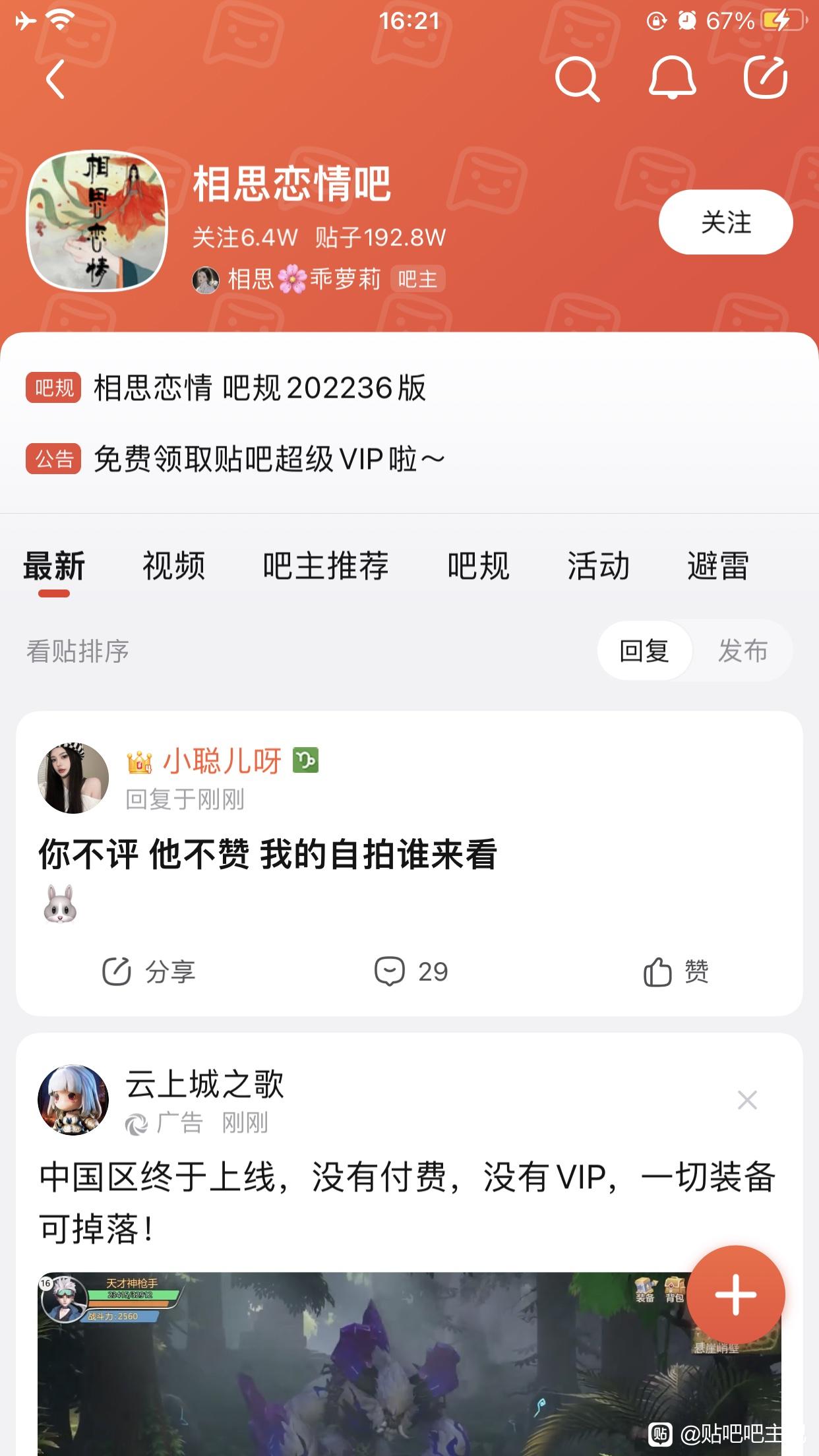Follow 相思恋情吧 with the 关注 button
The image size is (819, 1456).
click(725, 222)
